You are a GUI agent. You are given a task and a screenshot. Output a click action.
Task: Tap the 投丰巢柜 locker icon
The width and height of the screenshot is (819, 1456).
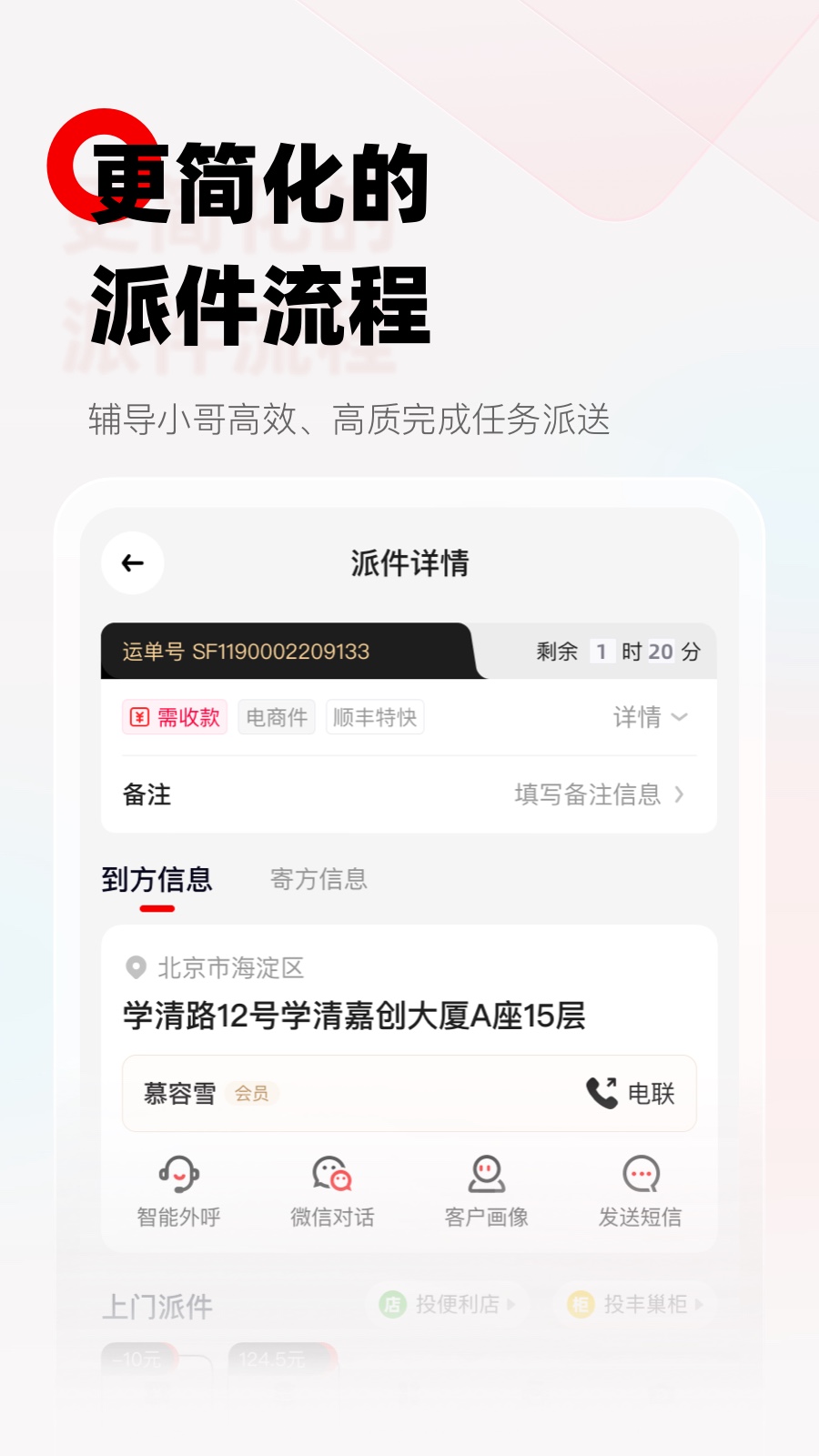point(581,1304)
